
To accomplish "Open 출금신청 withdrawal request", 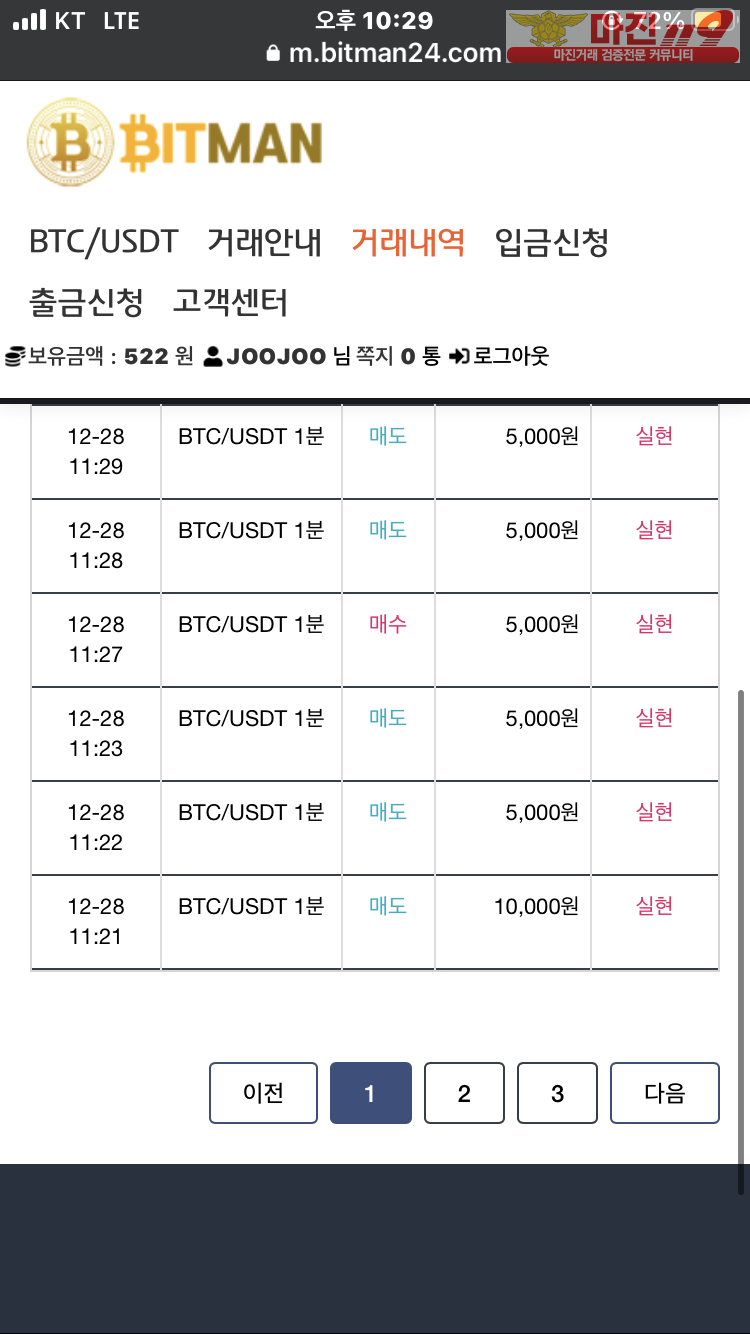I will 86,301.
